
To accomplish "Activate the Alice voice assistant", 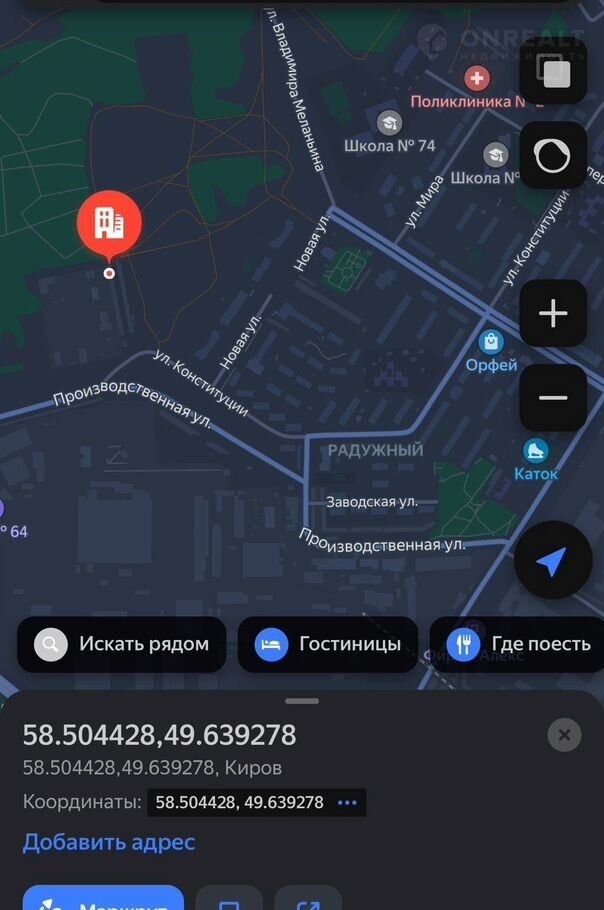I will tap(553, 157).
